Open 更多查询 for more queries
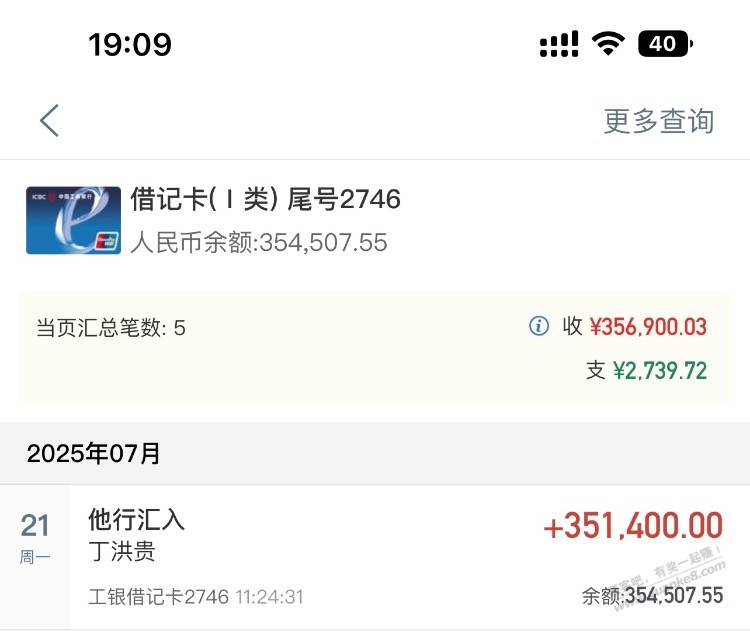 point(658,121)
